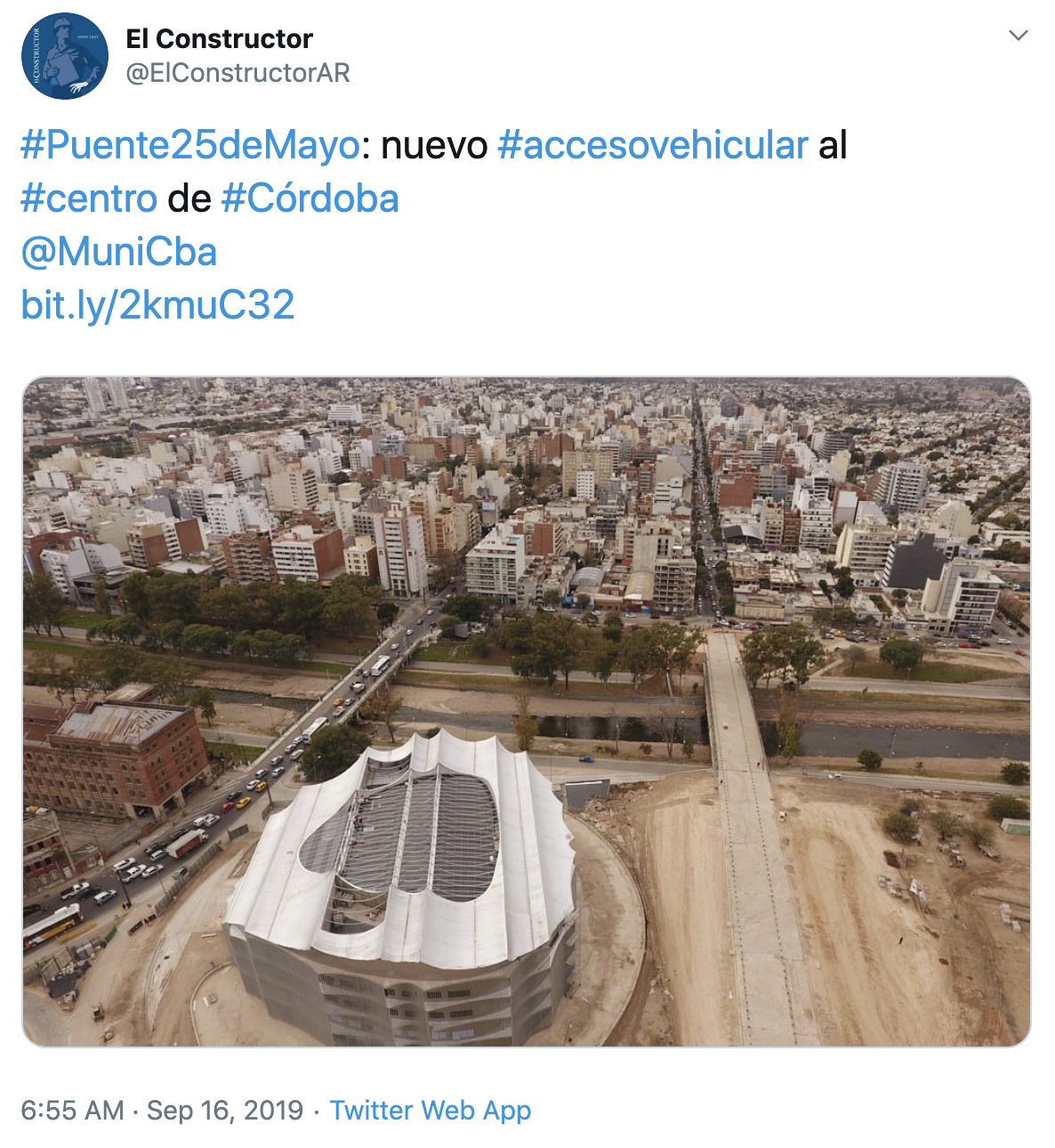Open the #Puente25deMayo hashtag

point(190,145)
